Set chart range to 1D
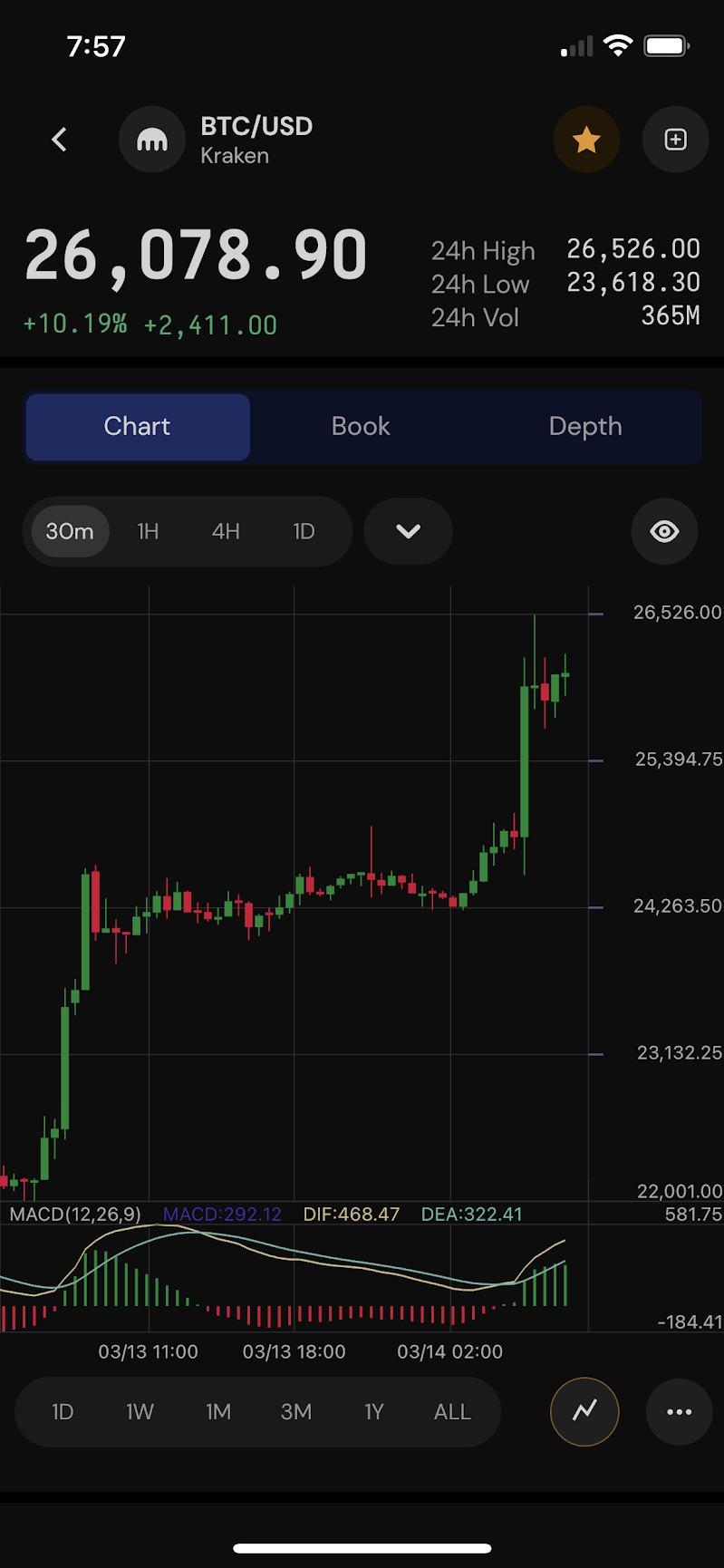This screenshot has height=1568, width=724. pyautogui.click(x=63, y=1412)
